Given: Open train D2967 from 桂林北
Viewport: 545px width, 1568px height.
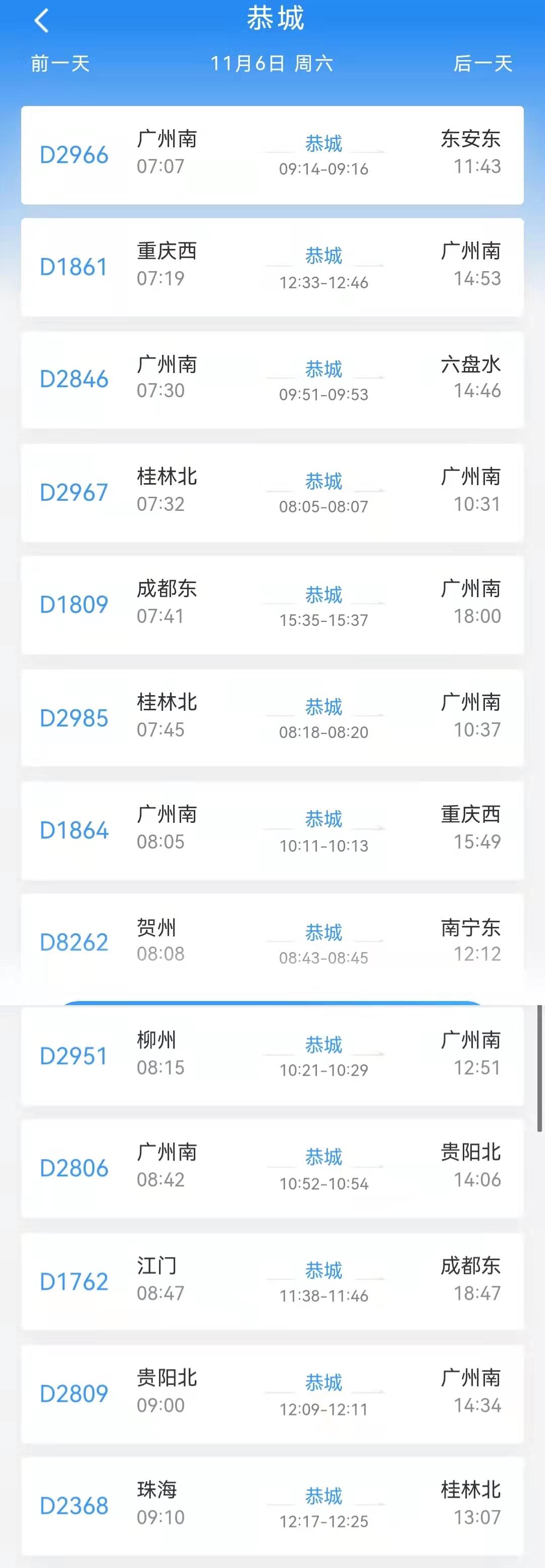Looking at the screenshot, I should click(272, 492).
